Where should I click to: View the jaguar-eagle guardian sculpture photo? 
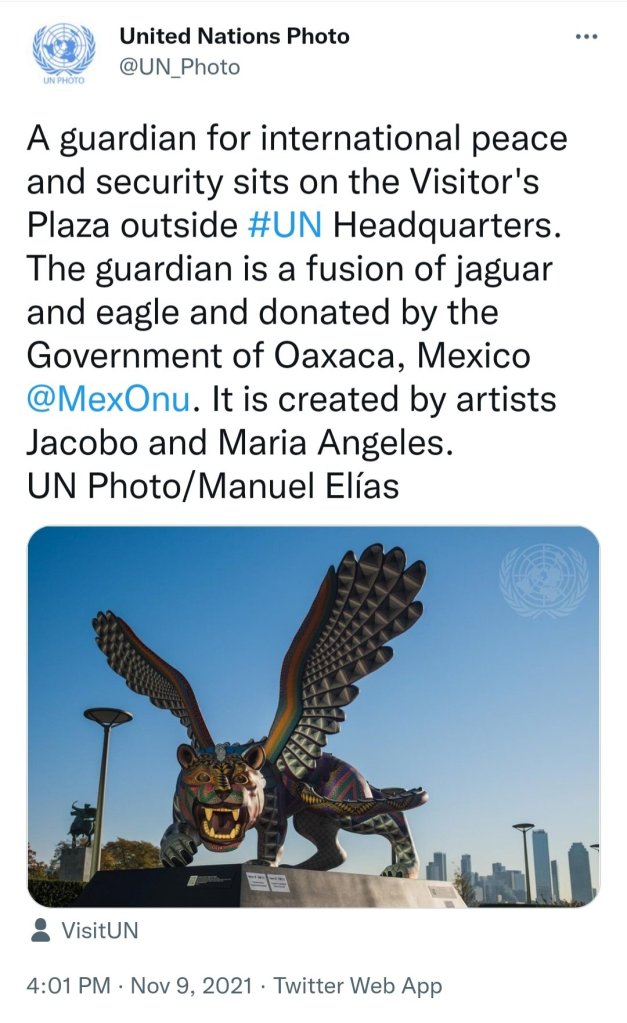coord(313,716)
